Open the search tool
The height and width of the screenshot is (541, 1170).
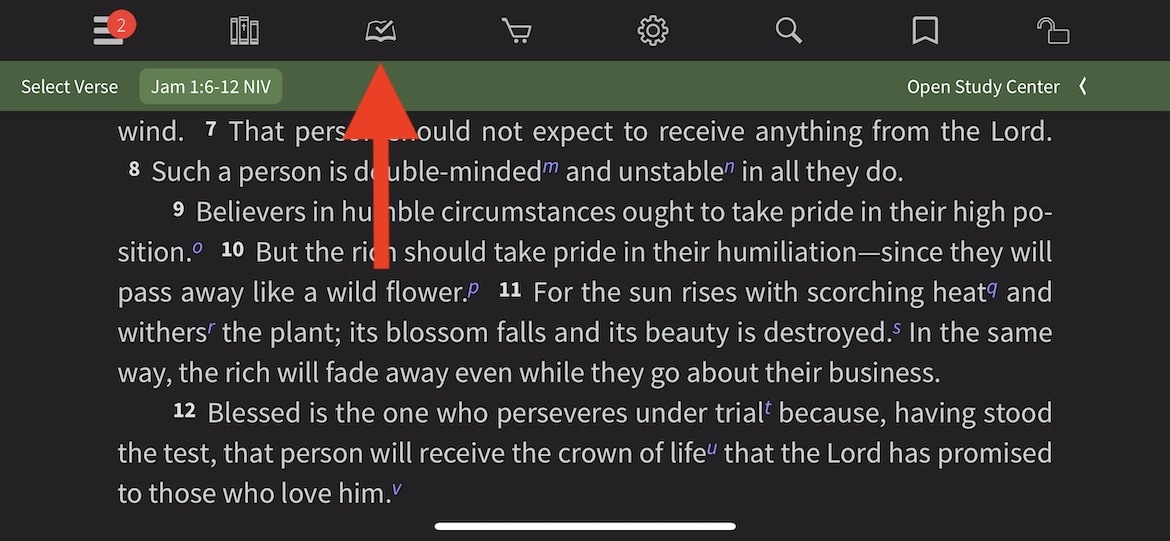coord(789,31)
